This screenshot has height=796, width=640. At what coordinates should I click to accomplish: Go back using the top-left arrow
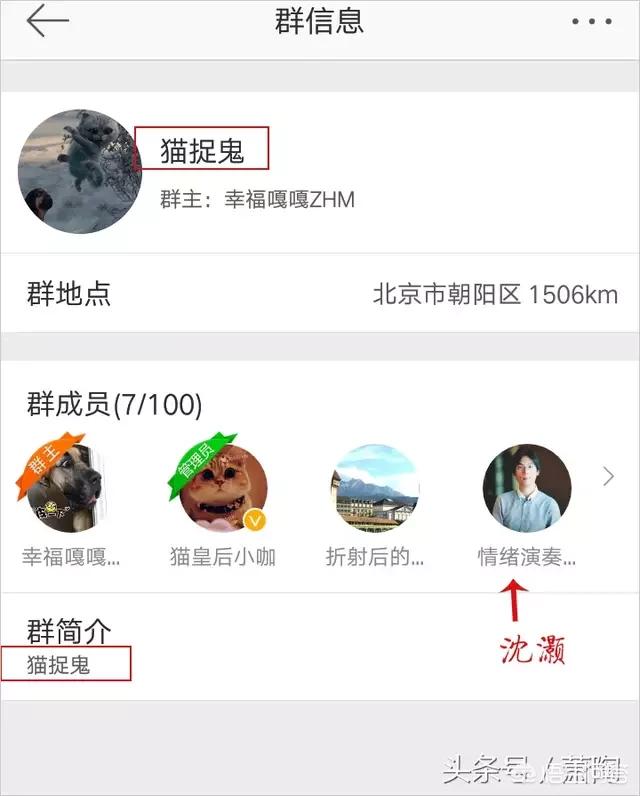click(47, 21)
